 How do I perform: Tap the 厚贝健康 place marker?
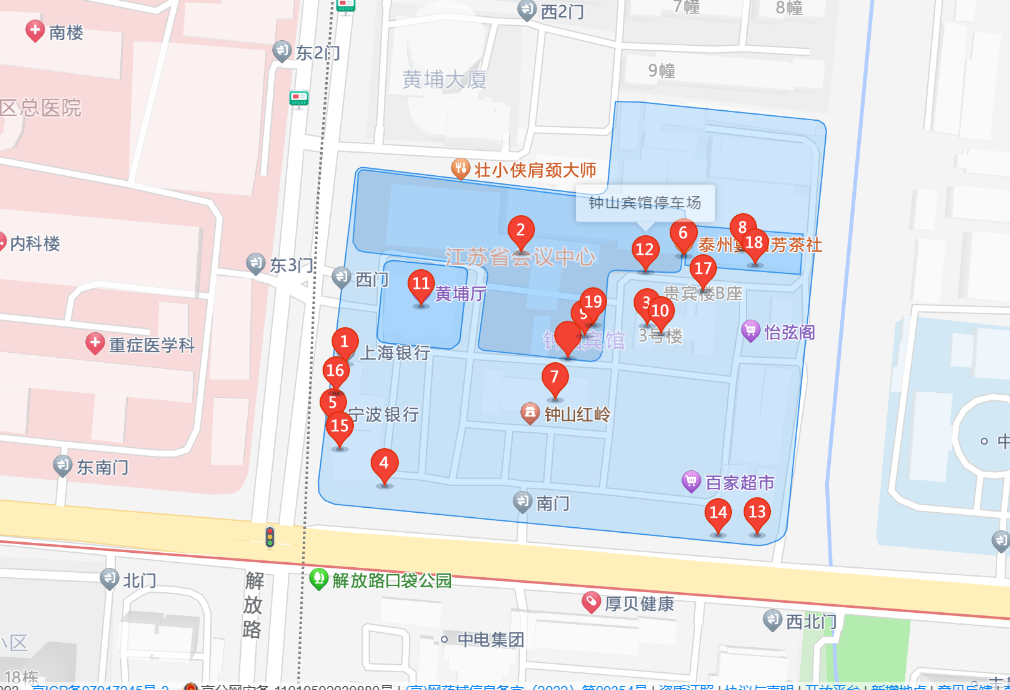(592, 602)
